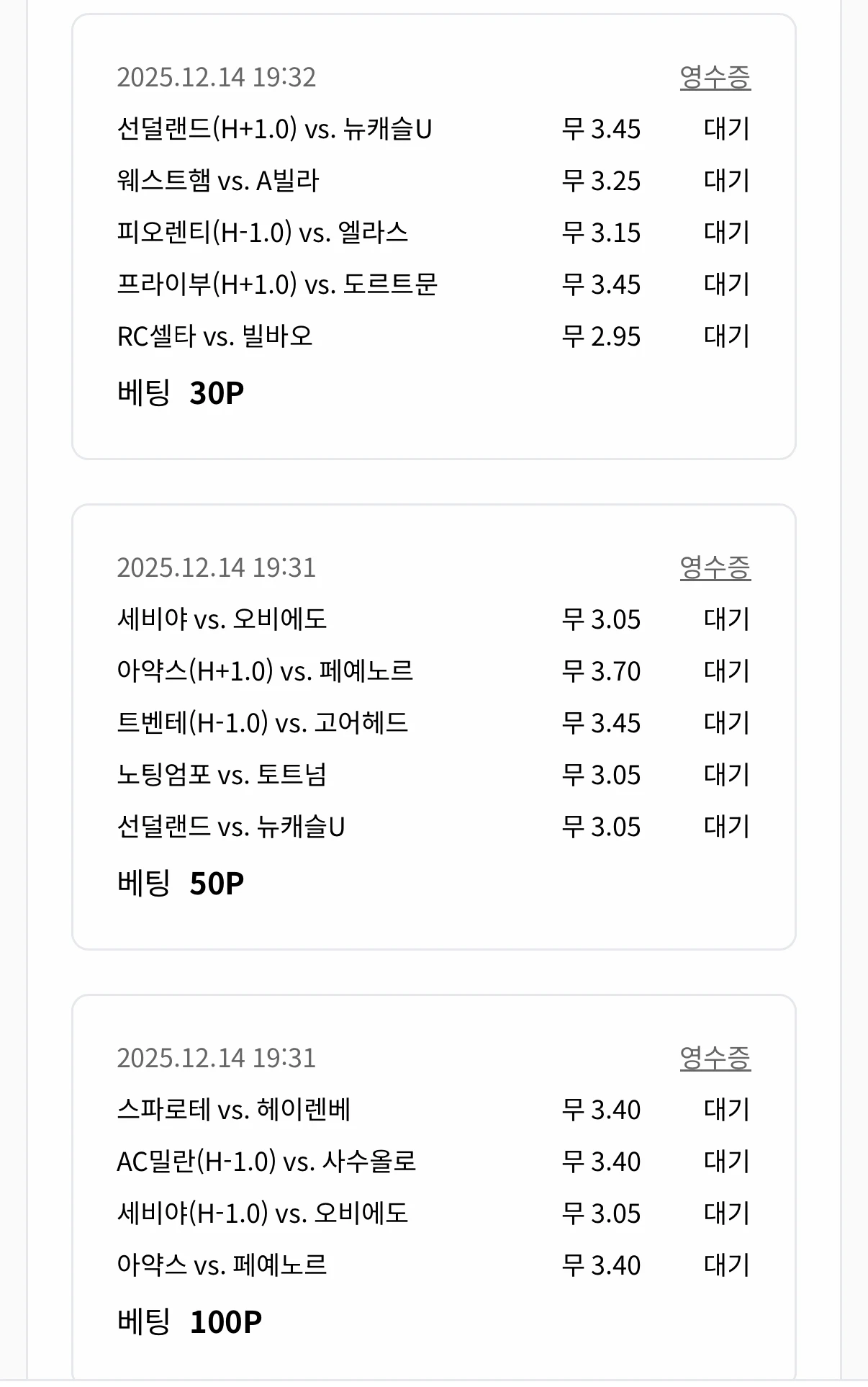
Task: Open the 영수증 receipt link for the 19:32 bet
Action: coord(716,78)
